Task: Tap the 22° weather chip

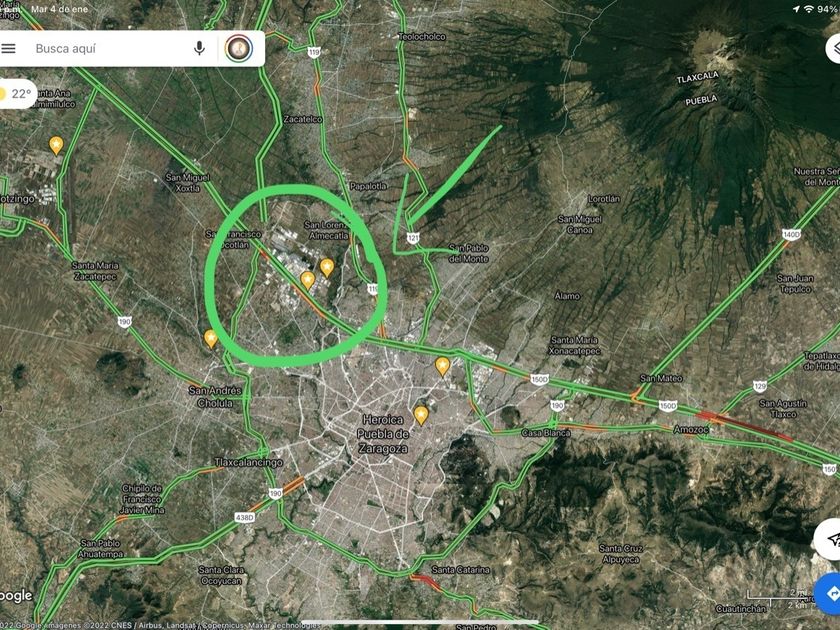Action: pyautogui.click(x=16, y=94)
